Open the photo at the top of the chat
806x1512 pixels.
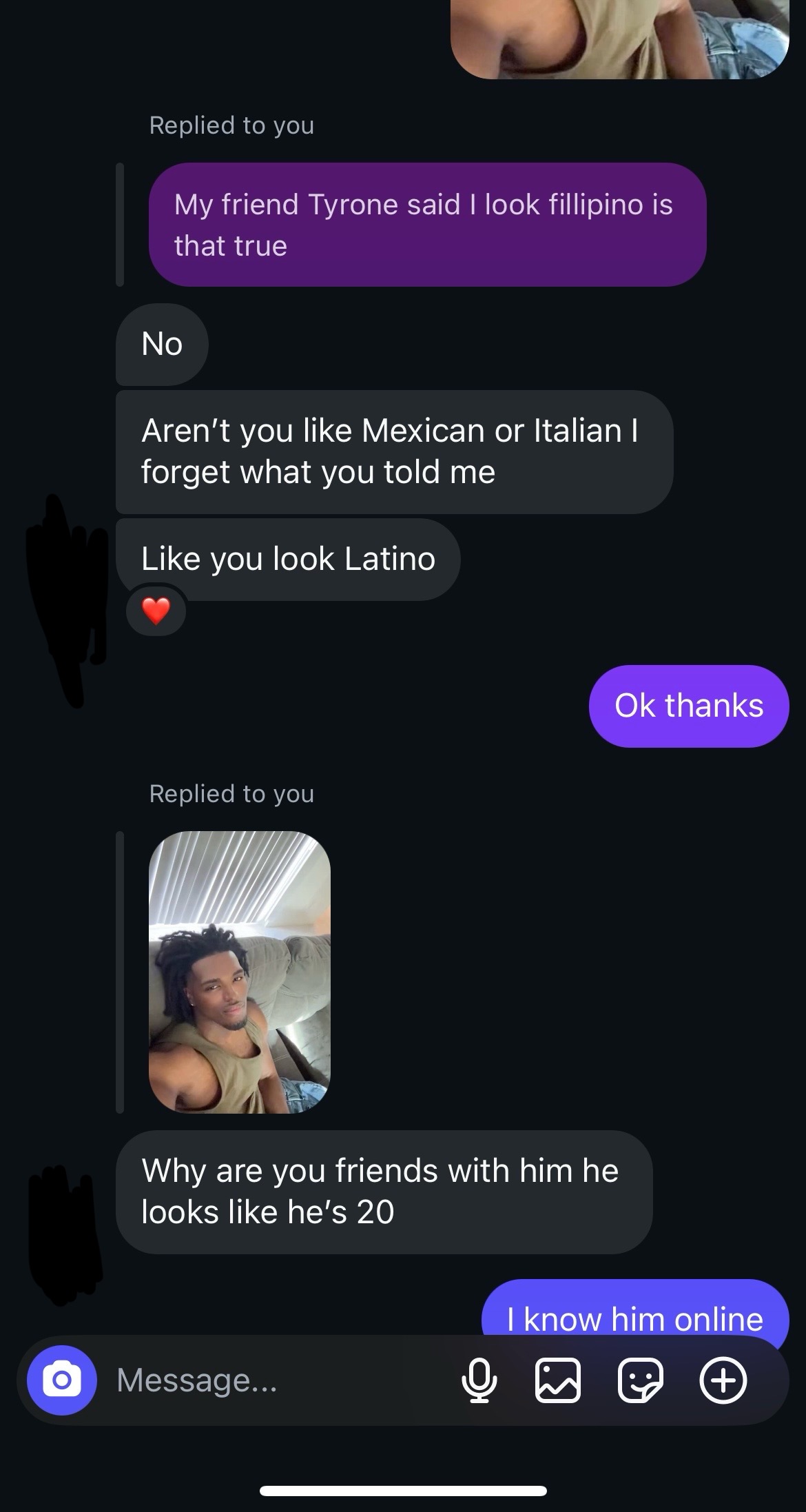[619, 38]
